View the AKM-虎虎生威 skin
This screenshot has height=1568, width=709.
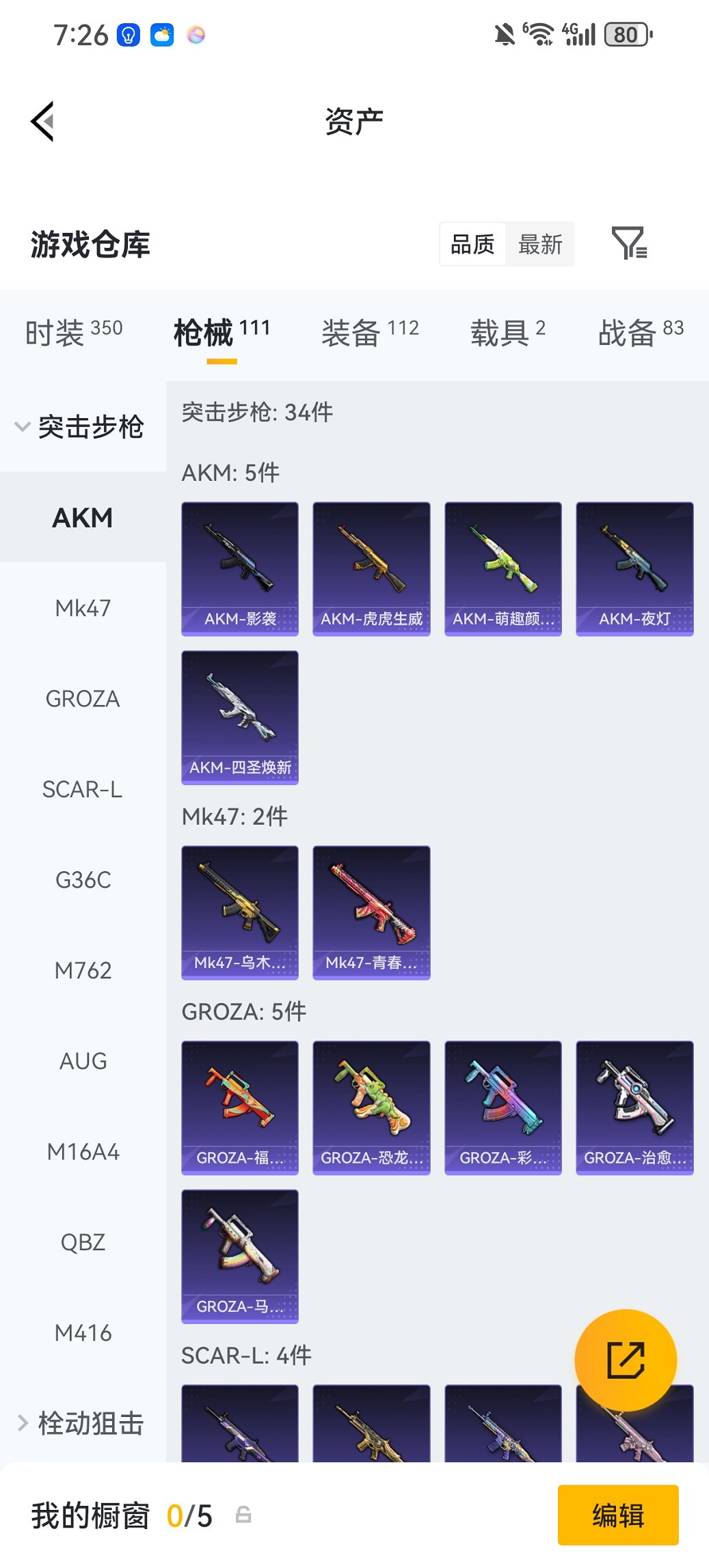coord(371,568)
